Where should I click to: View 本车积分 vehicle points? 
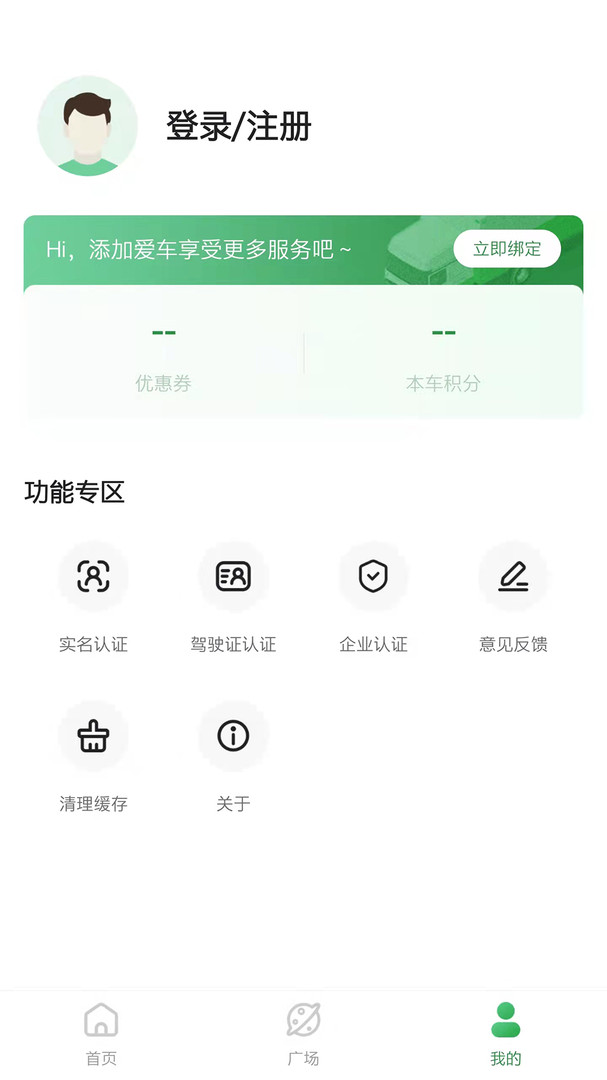pyautogui.click(x=443, y=355)
